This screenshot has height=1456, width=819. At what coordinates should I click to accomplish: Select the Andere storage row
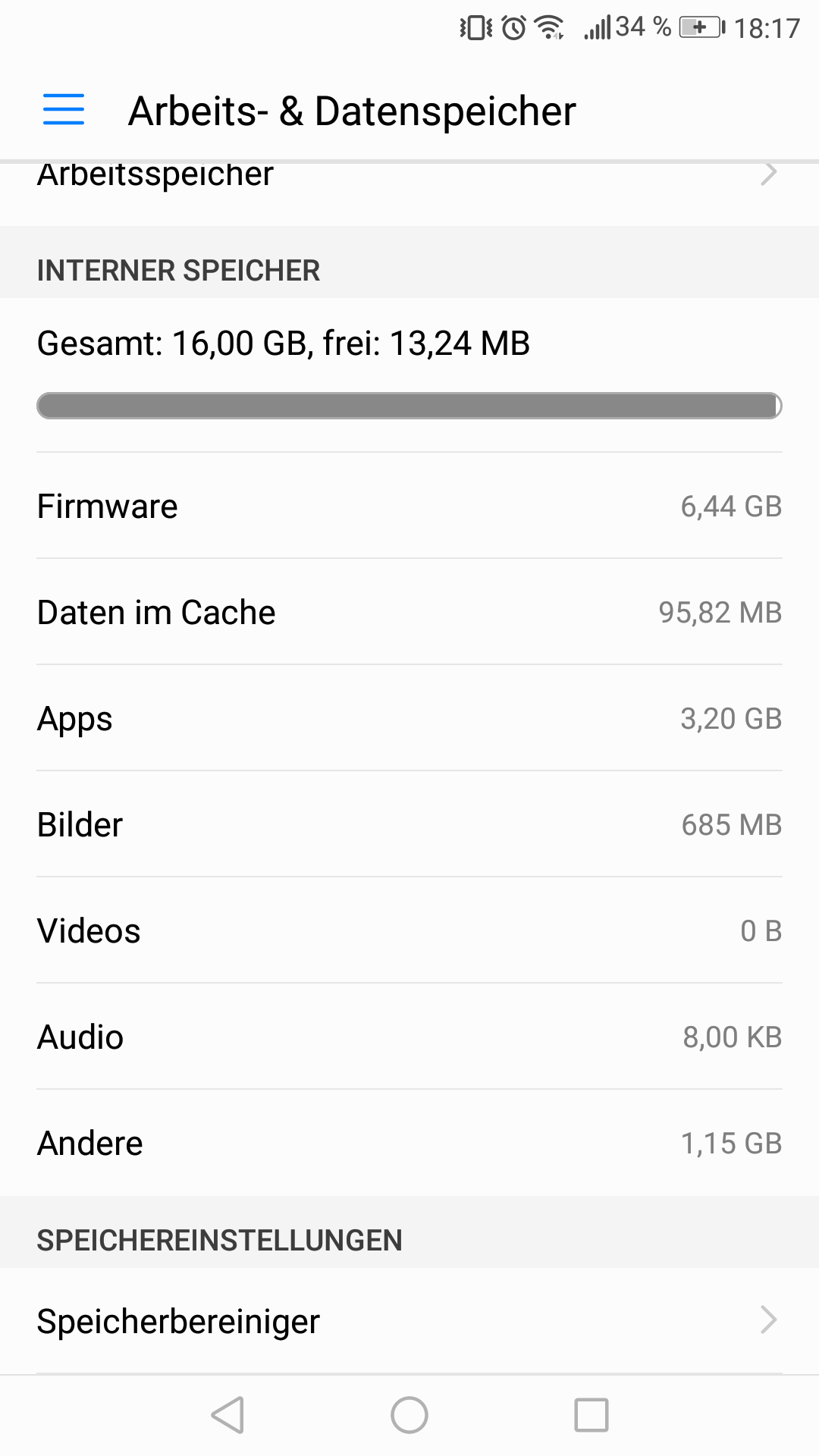click(409, 1143)
